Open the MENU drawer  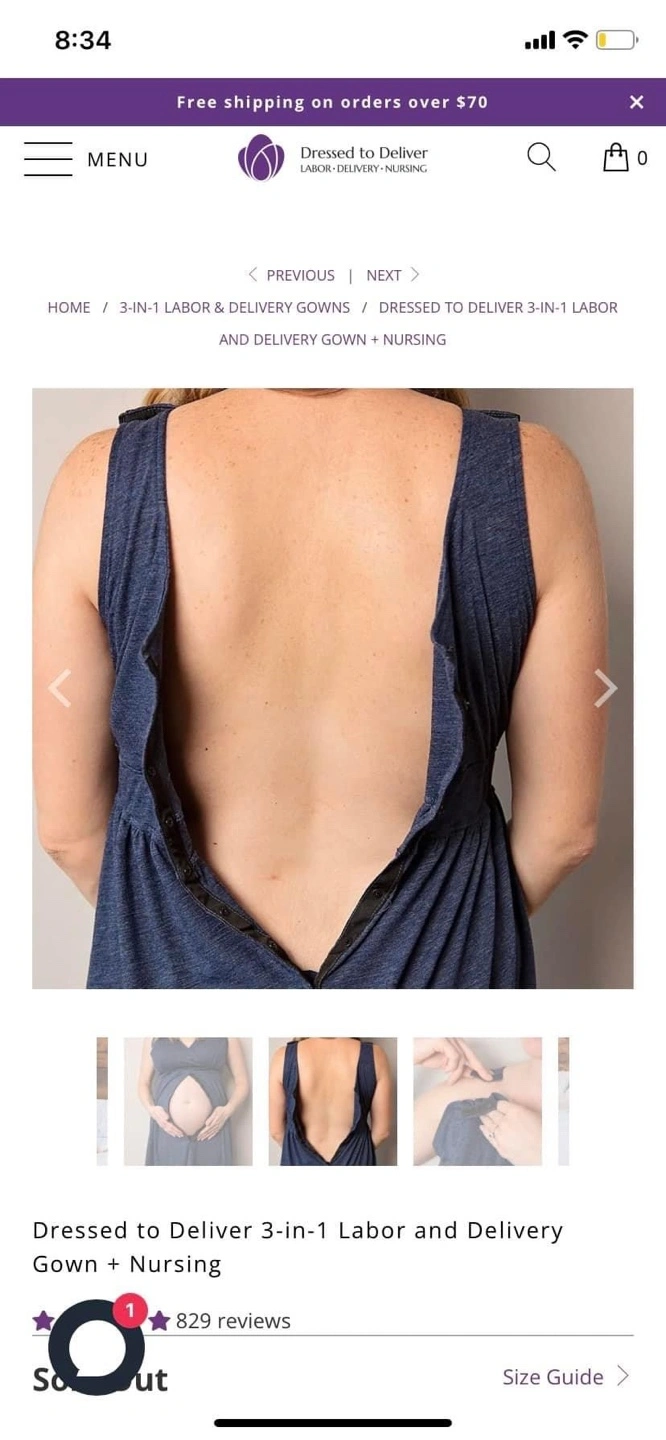(86, 159)
